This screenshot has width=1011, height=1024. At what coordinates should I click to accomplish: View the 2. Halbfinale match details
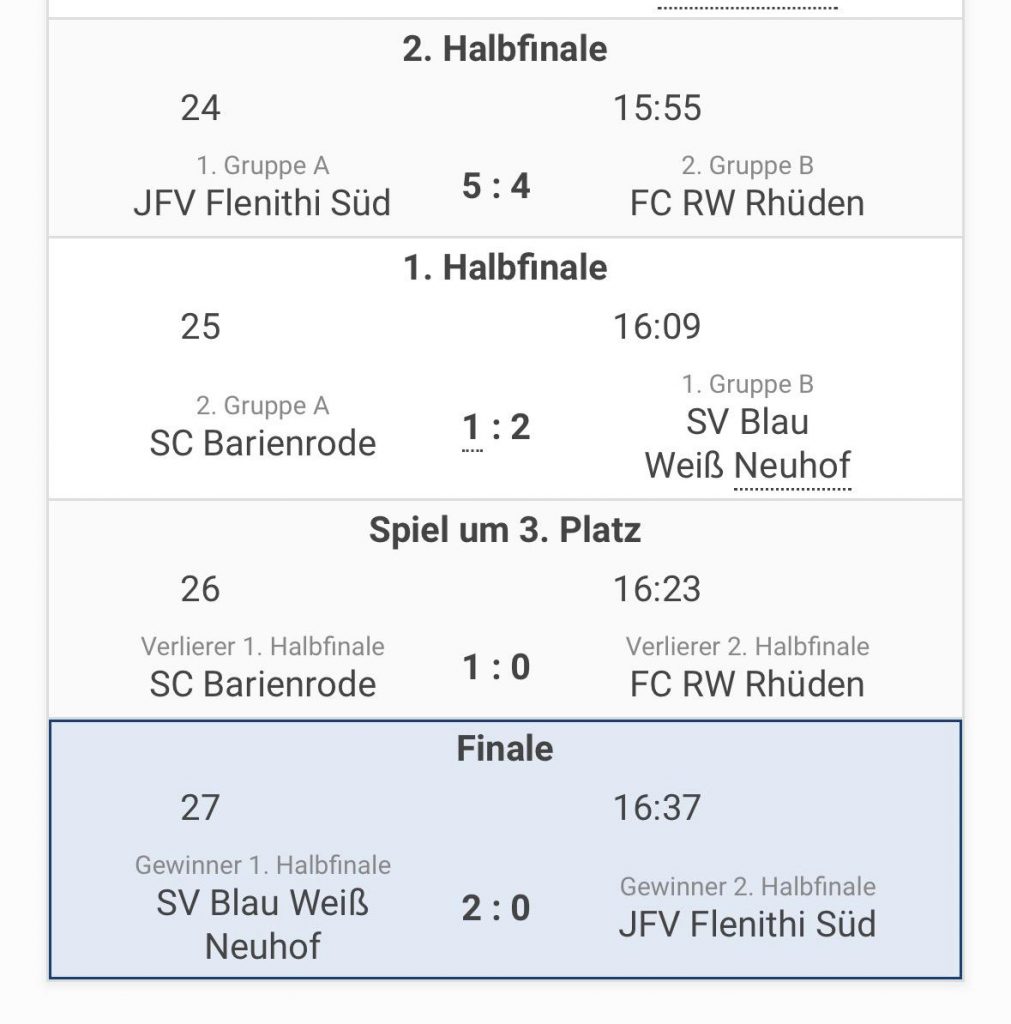pyautogui.click(x=505, y=128)
